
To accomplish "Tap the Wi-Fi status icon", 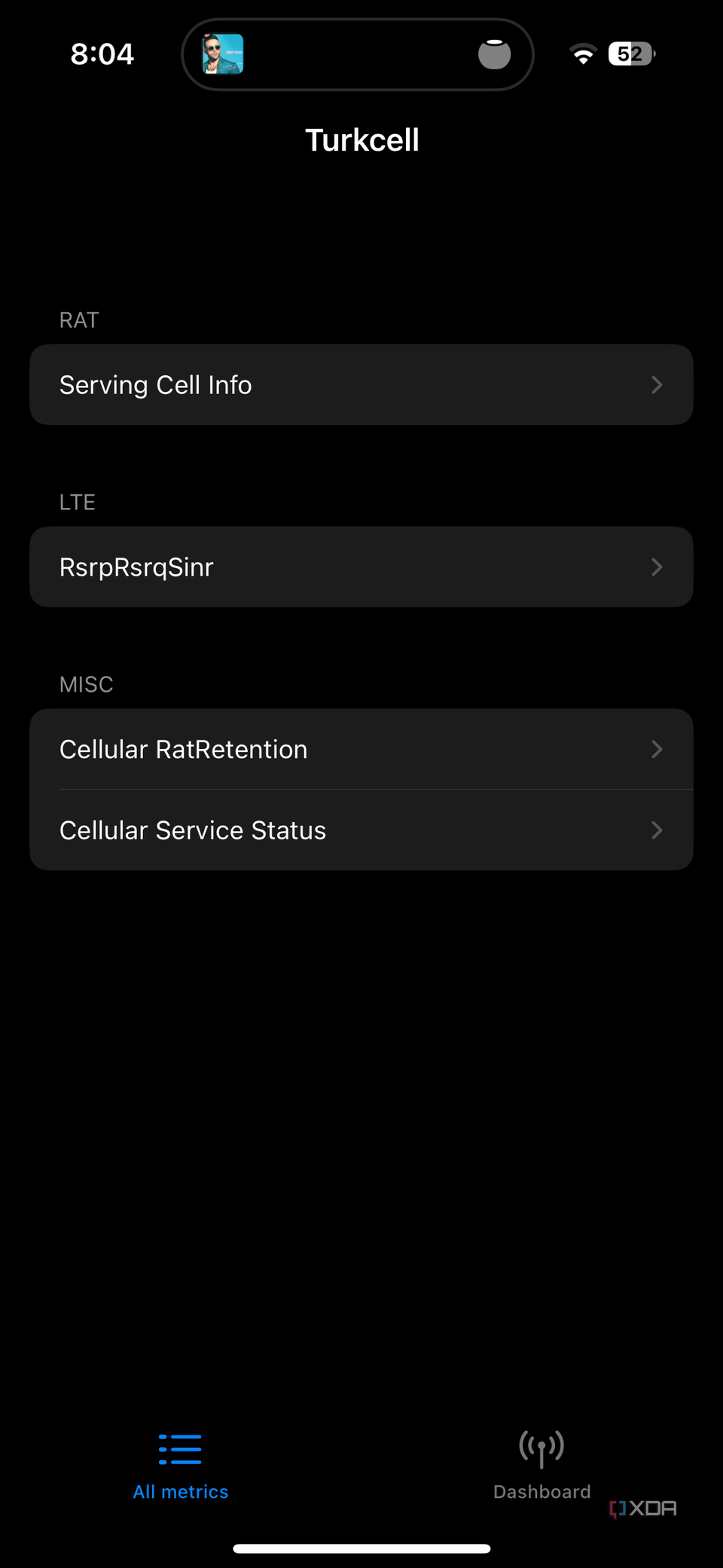I will tap(583, 53).
